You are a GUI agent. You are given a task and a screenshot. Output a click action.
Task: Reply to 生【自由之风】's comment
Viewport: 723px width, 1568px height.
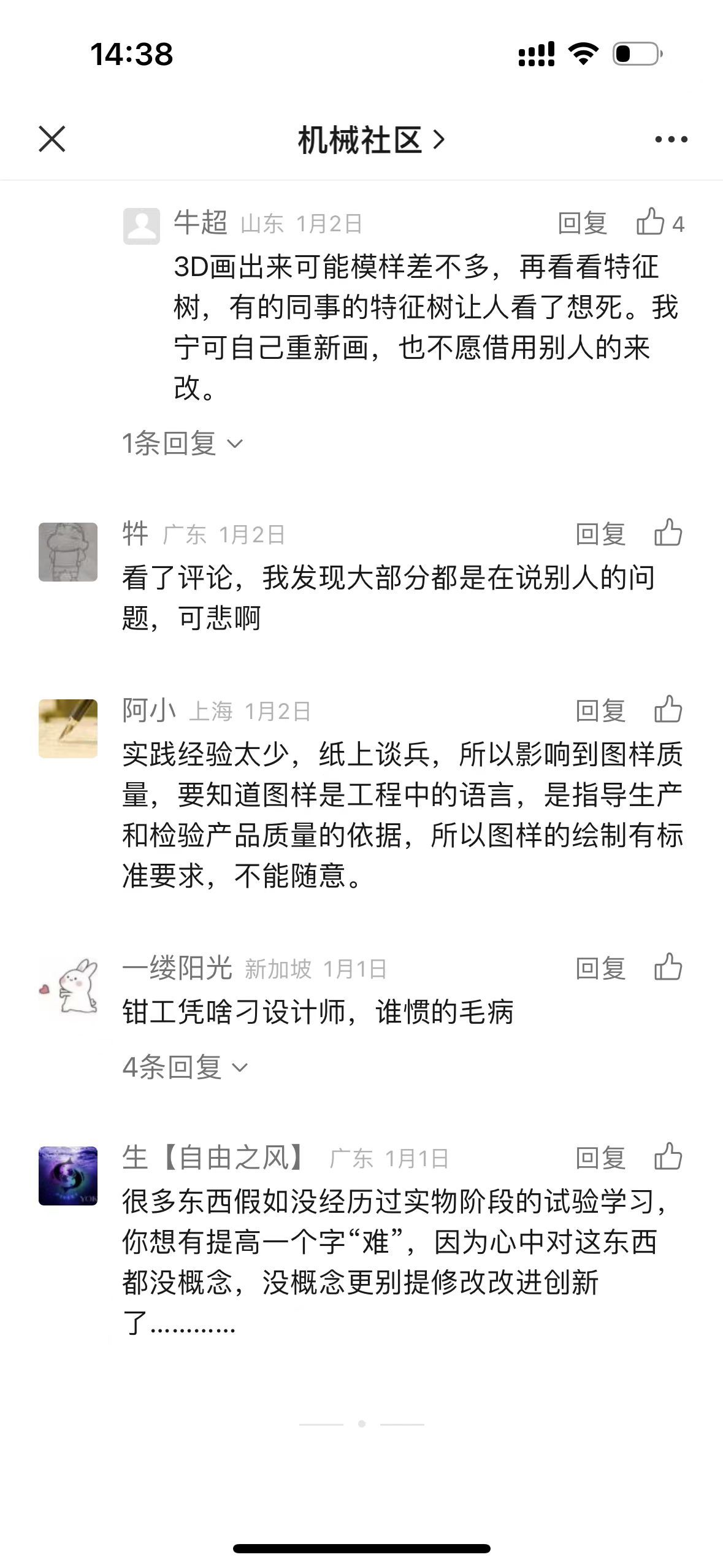click(x=600, y=1158)
